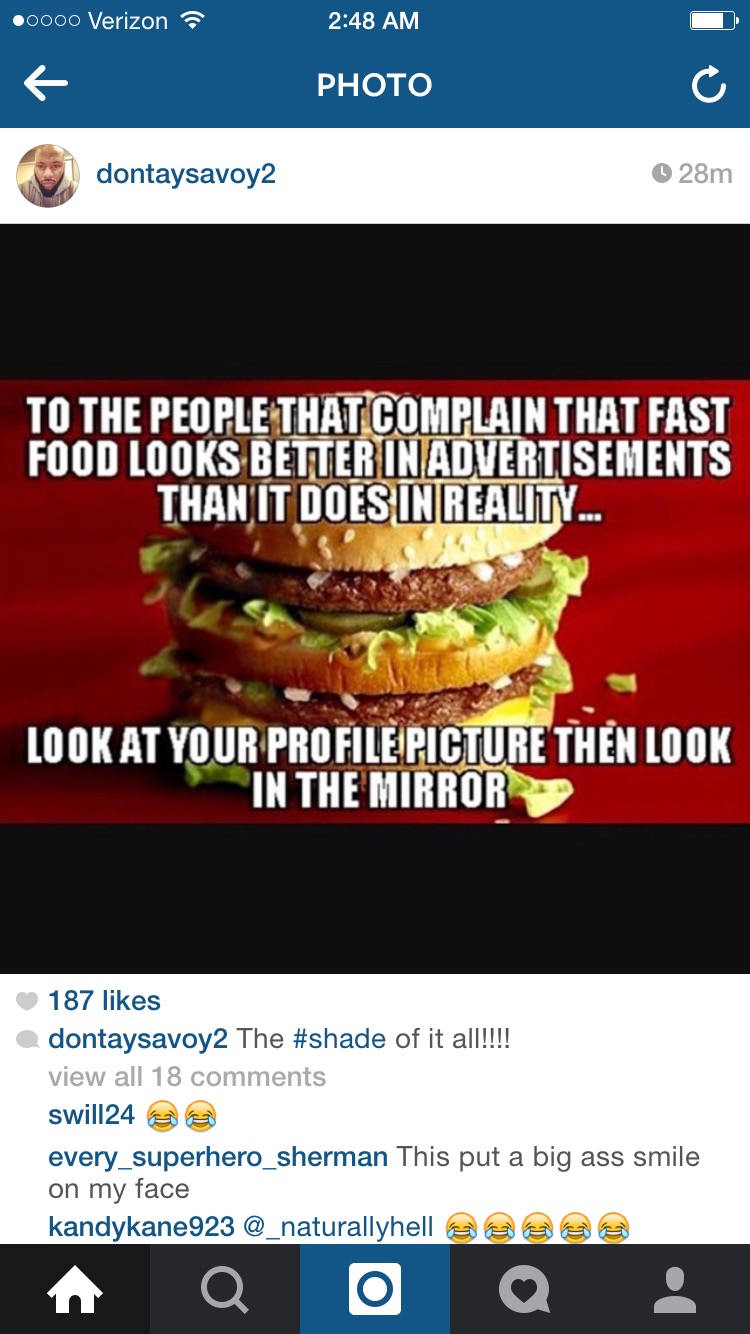Refresh the photo page
This screenshot has height=1334, width=750.
pos(708,86)
